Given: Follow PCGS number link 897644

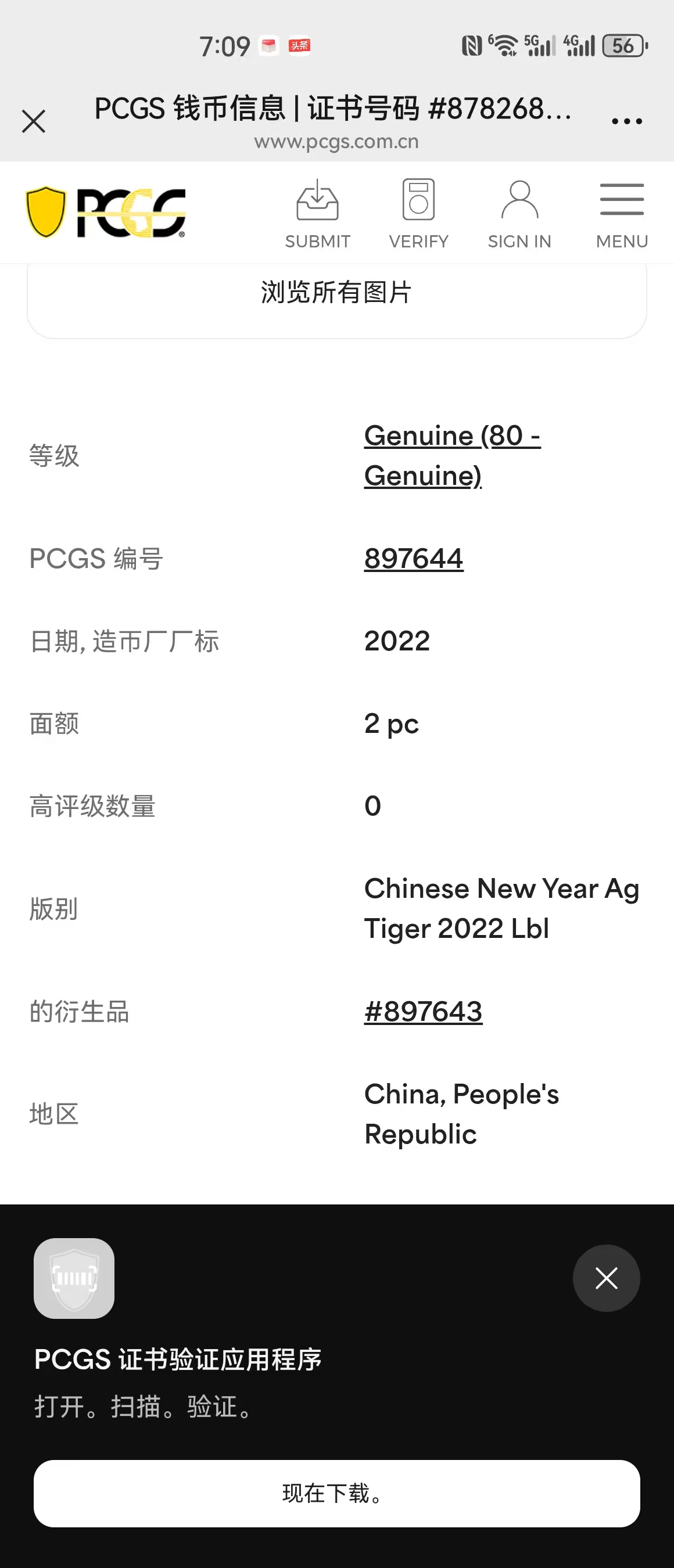Looking at the screenshot, I should (x=414, y=558).
